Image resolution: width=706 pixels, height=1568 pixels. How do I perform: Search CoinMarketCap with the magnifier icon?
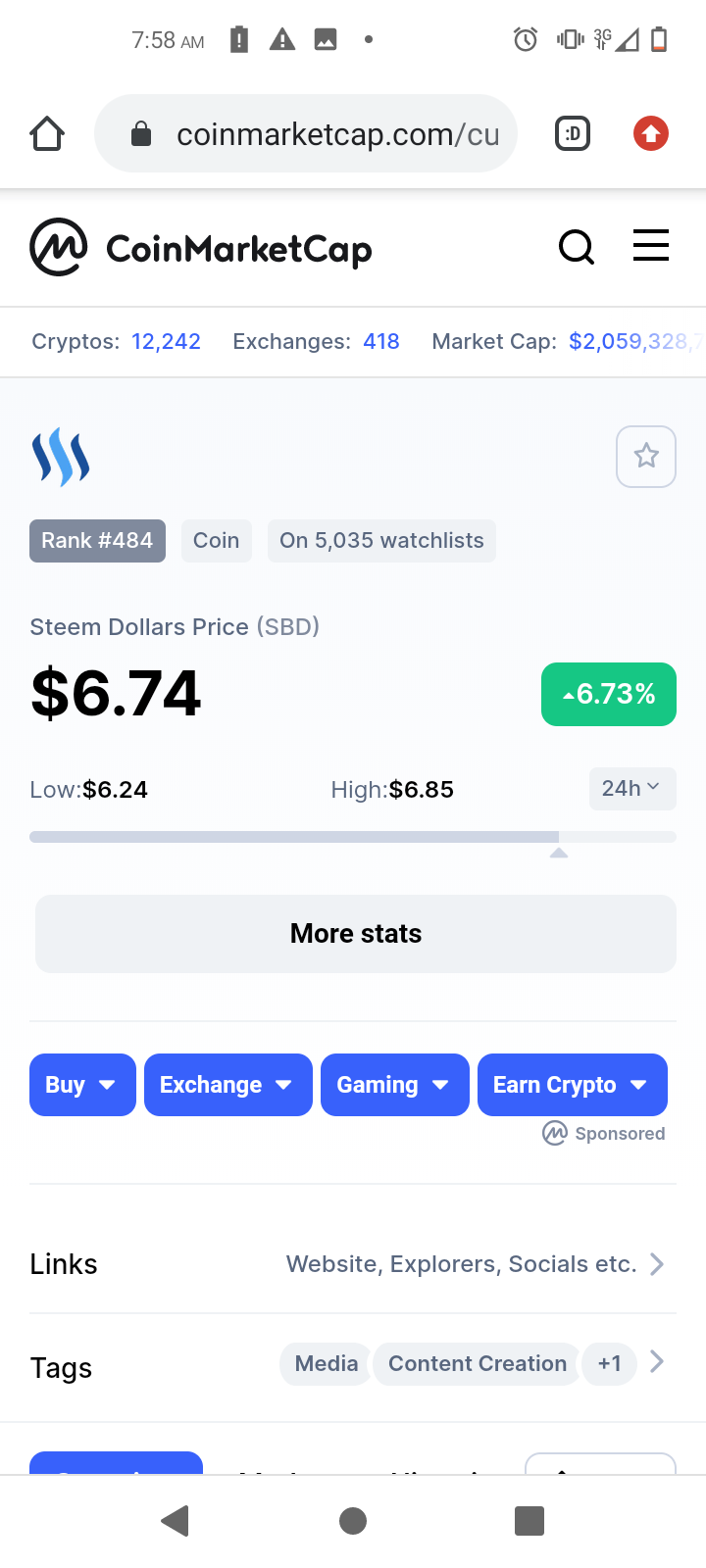tap(577, 248)
